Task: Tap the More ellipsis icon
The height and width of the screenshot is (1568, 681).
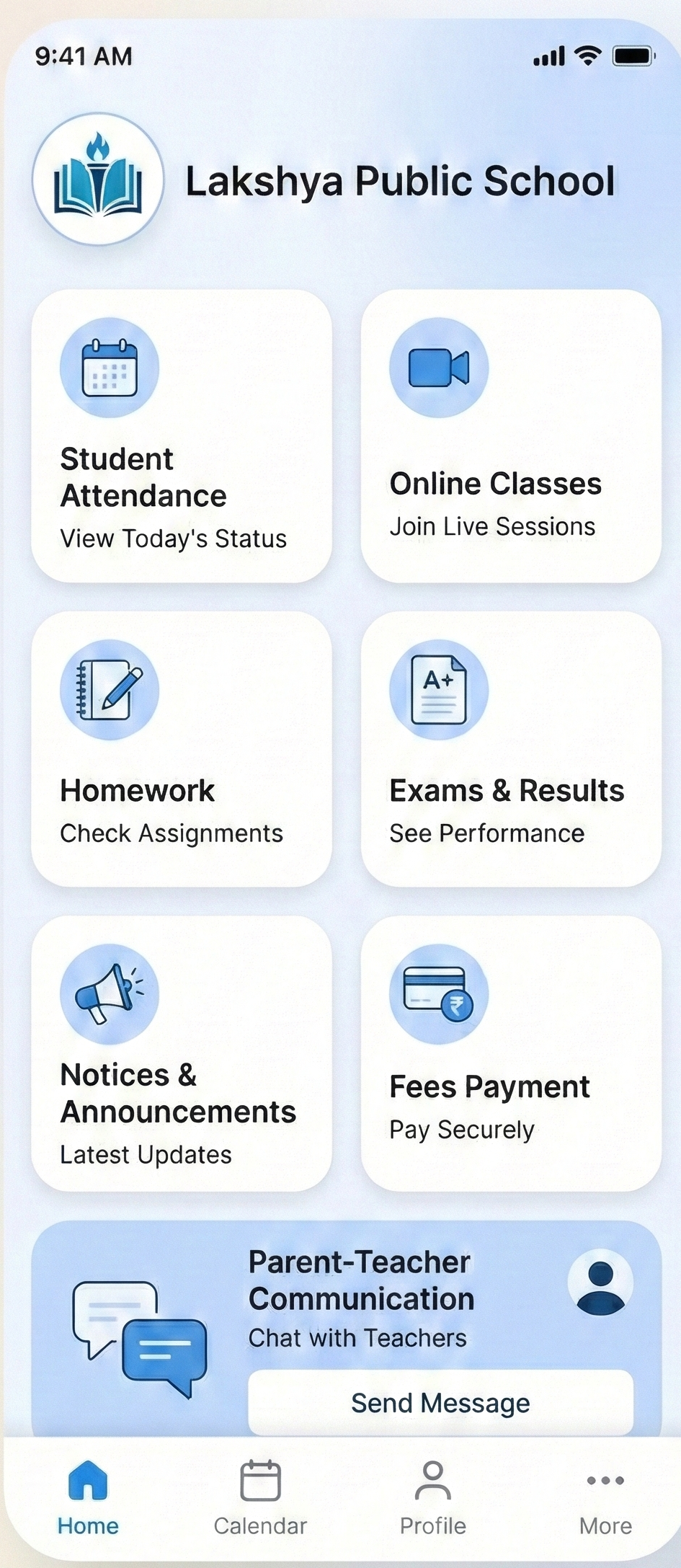Action: coord(605,1480)
